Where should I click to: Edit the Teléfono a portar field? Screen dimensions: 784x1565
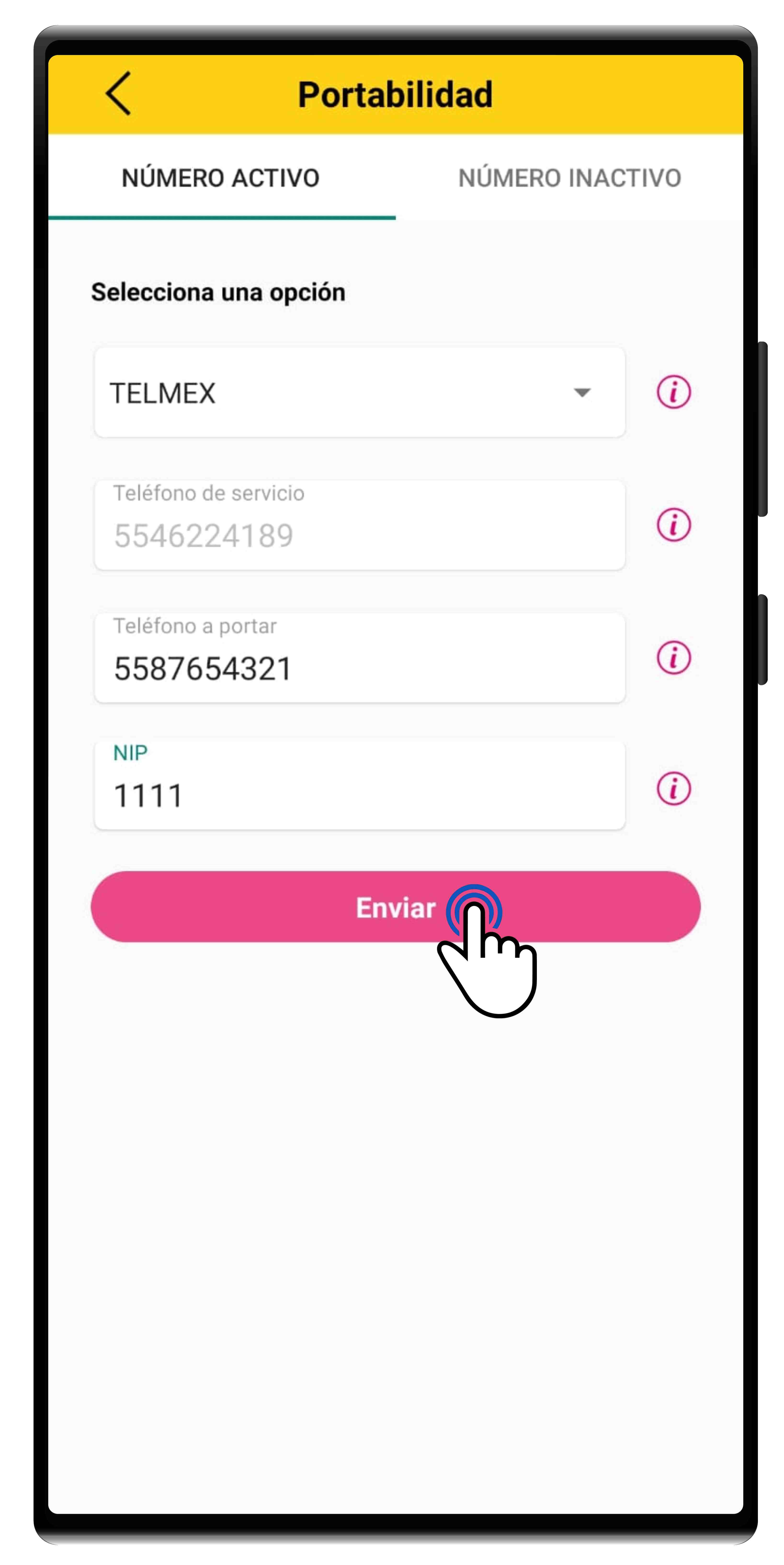[x=359, y=659]
